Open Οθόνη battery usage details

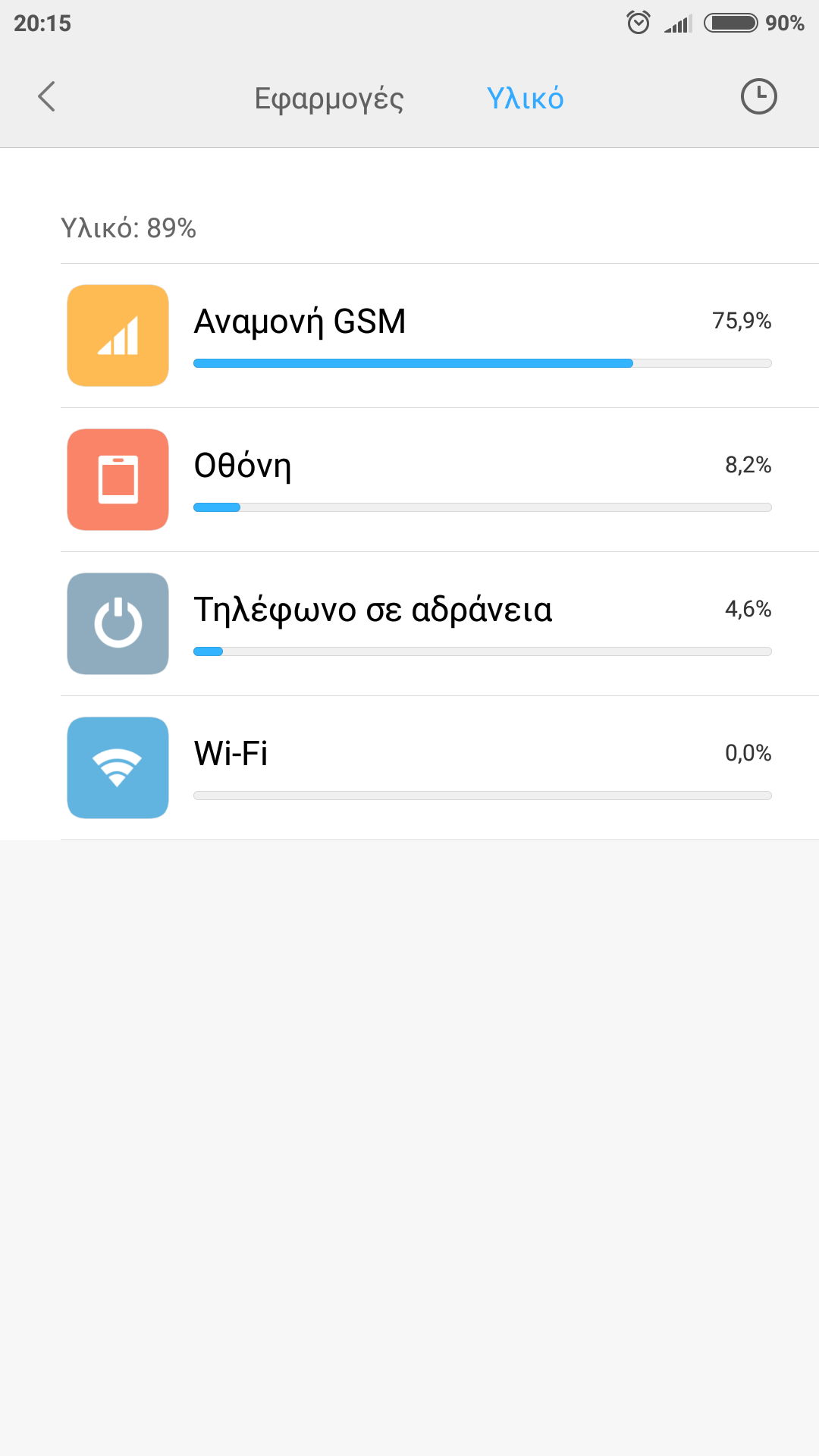tap(440, 480)
